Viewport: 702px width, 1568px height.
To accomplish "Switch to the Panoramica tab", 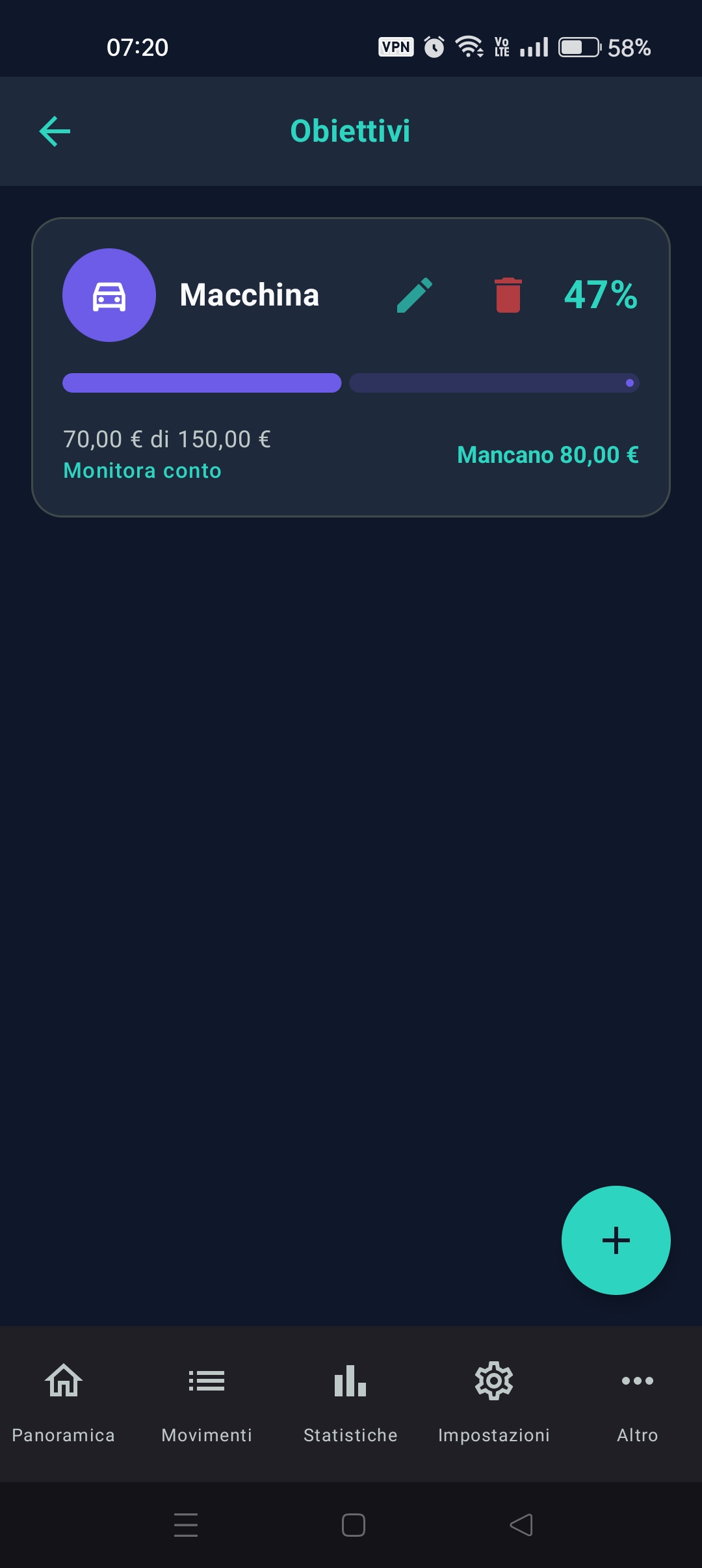I will pyautogui.click(x=64, y=1404).
